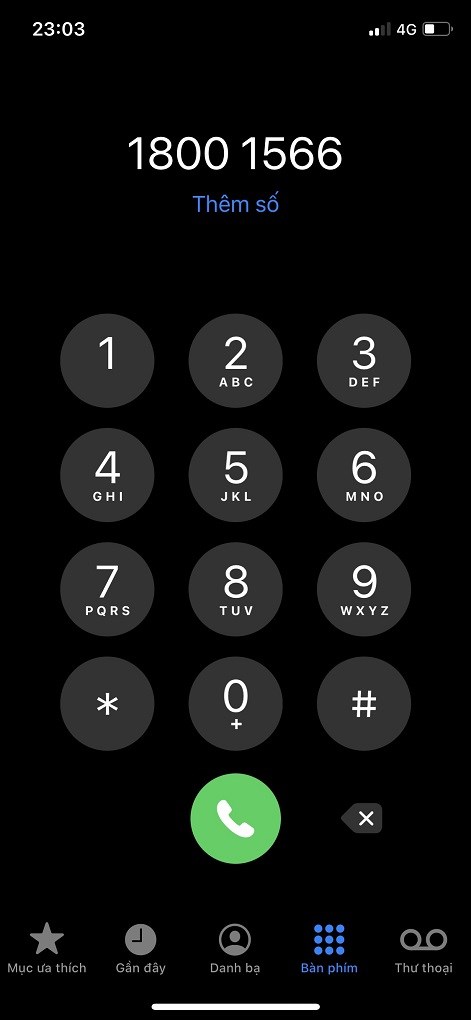Tap Thêm số to add number
The width and height of the screenshot is (471, 1020).
236,204
